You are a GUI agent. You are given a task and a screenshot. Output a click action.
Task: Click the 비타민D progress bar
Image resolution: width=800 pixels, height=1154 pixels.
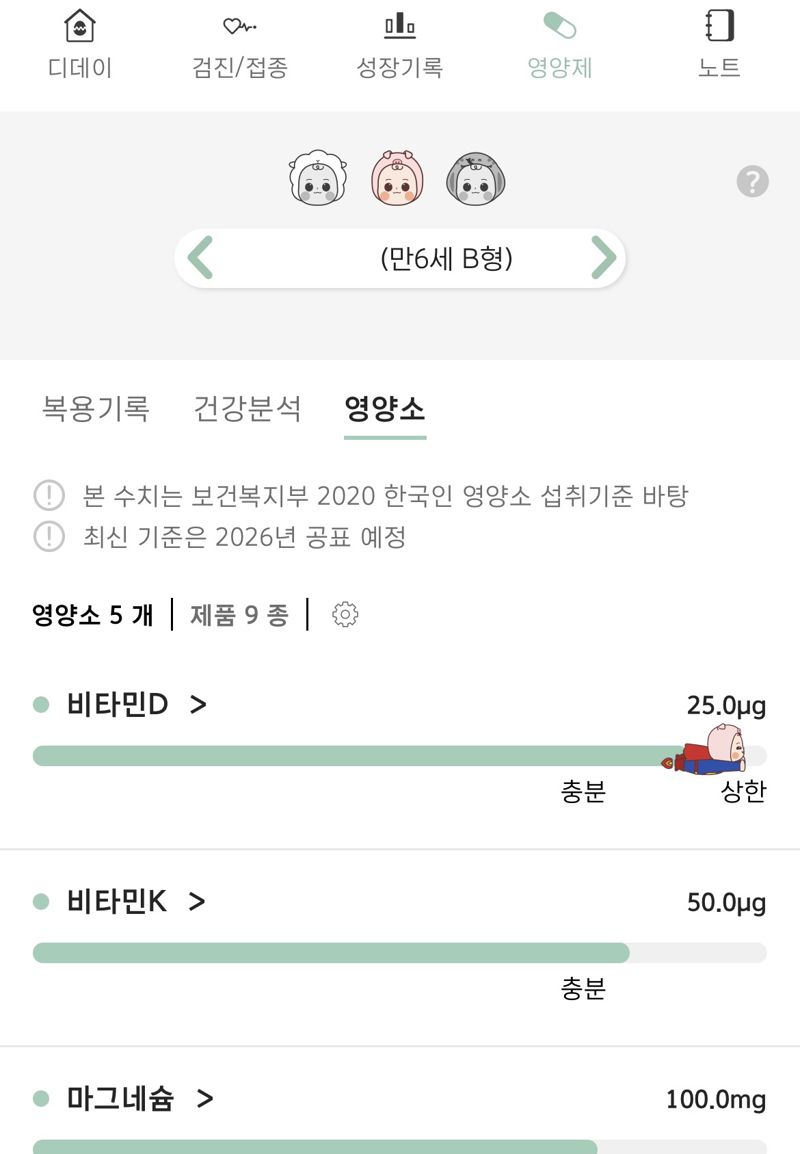pos(350,755)
